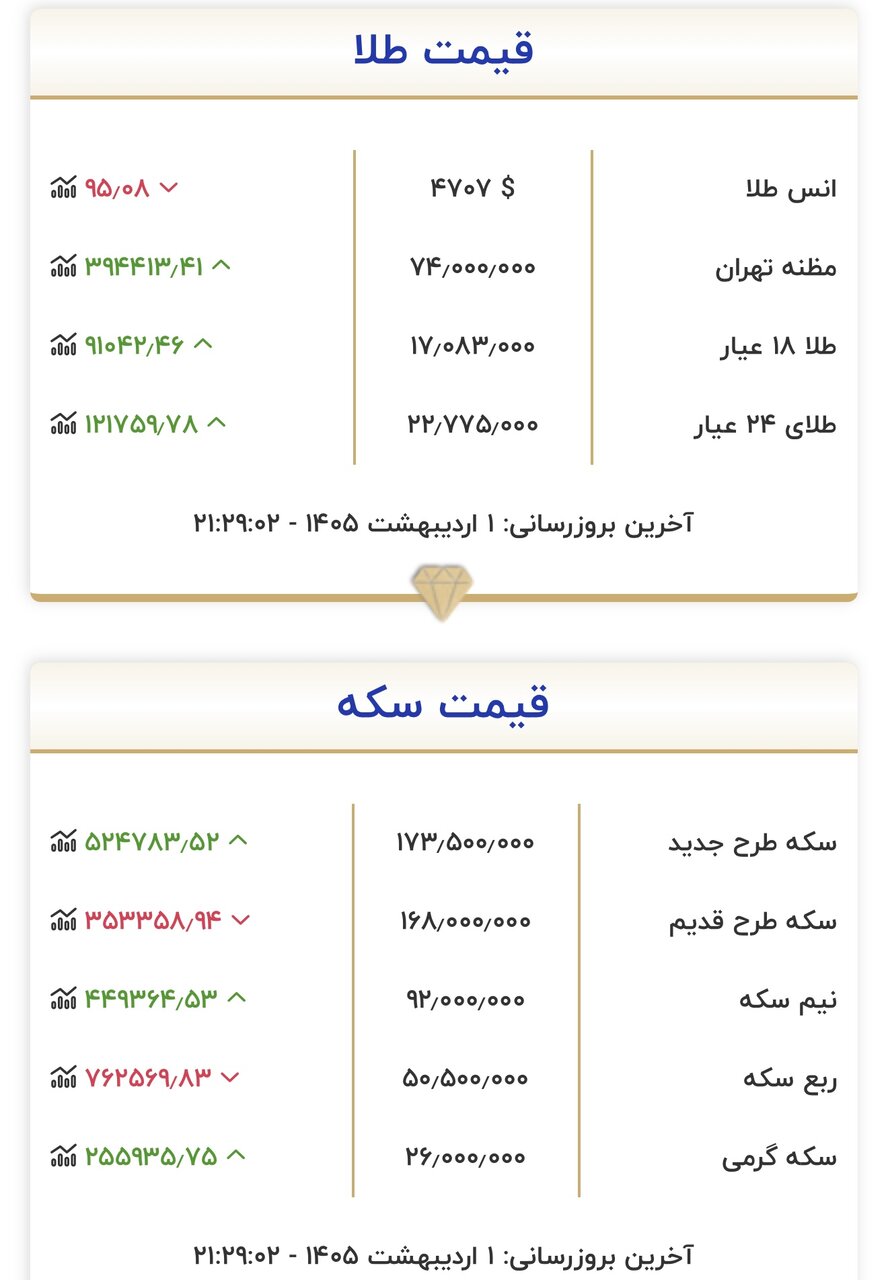Click the diamond icon between the two sections
The image size is (888, 1280).
click(444, 591)
